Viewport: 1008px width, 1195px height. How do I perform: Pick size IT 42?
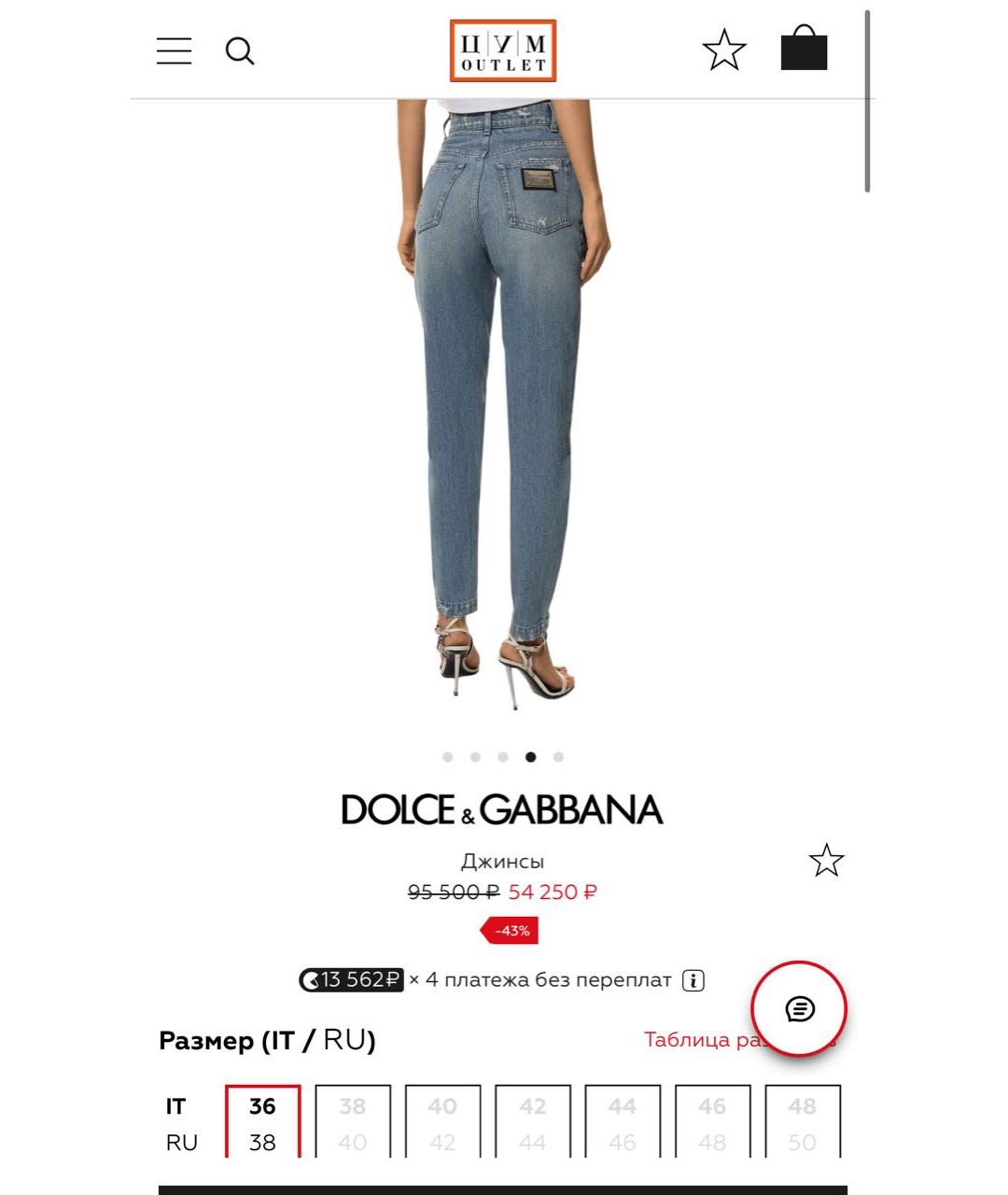[533, 1122]
